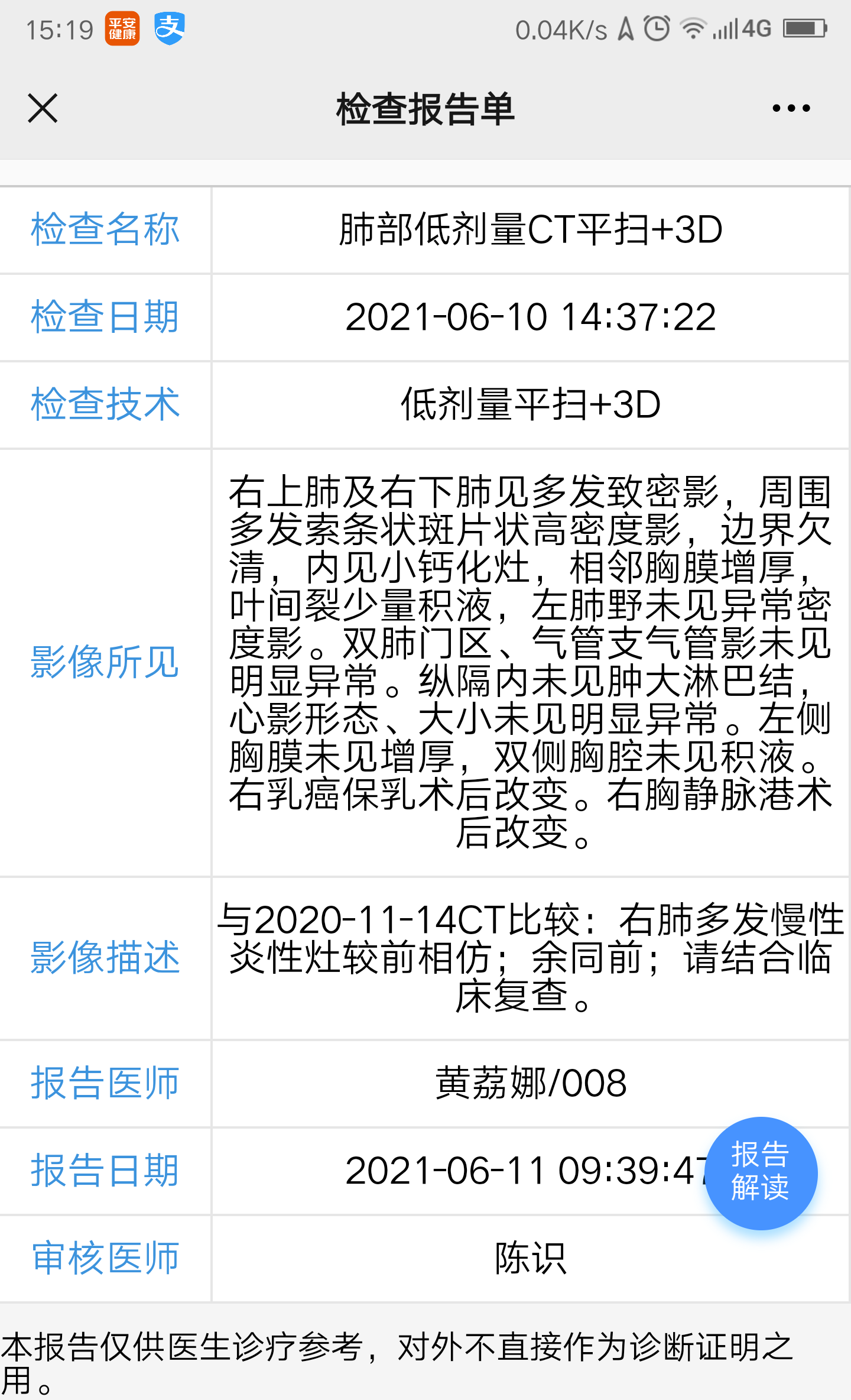851x1400 pixels.
Task: Open the 报告解读 floating button
Action: tap(761, 1174)
